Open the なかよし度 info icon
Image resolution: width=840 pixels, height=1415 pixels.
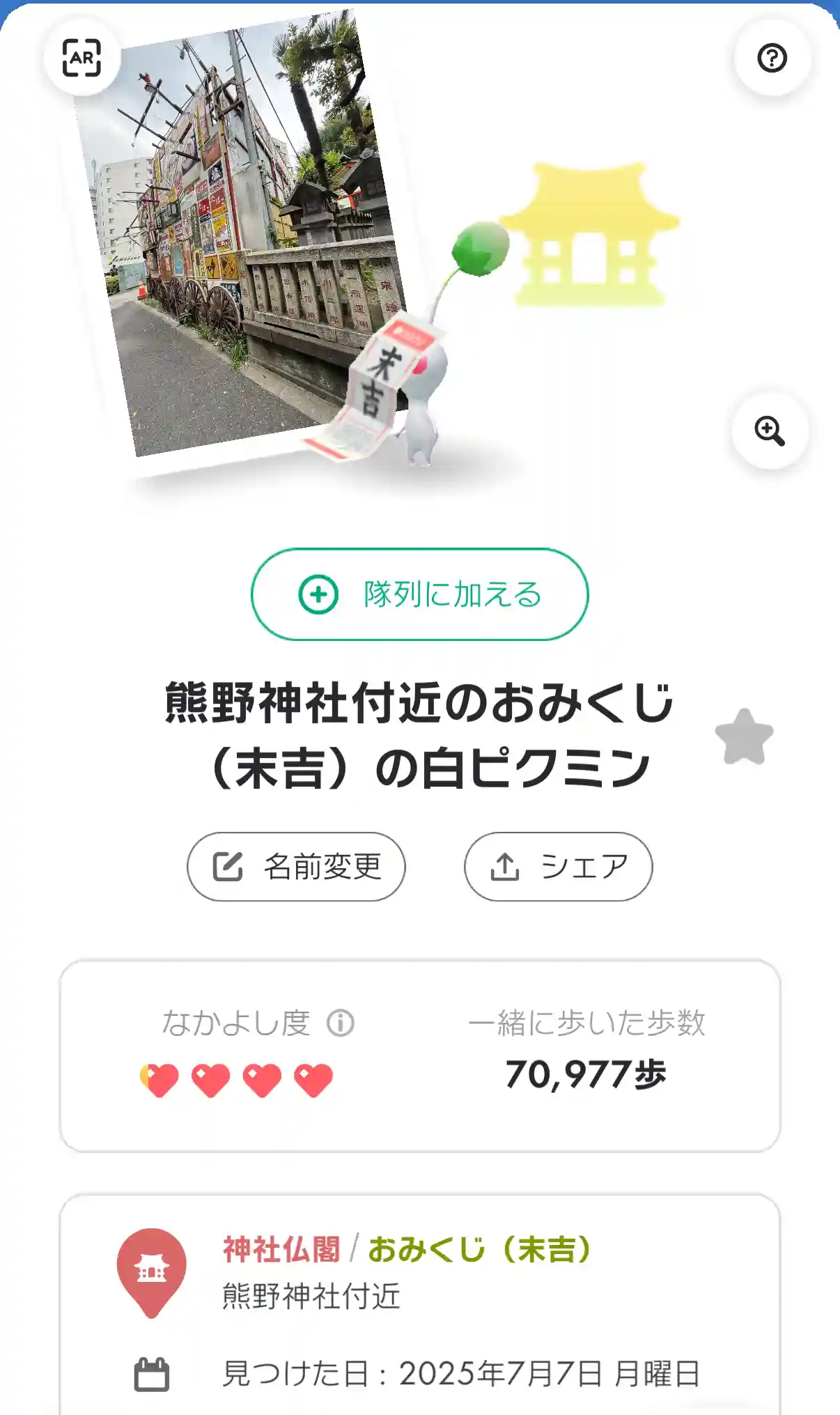tap(341, 1023)
